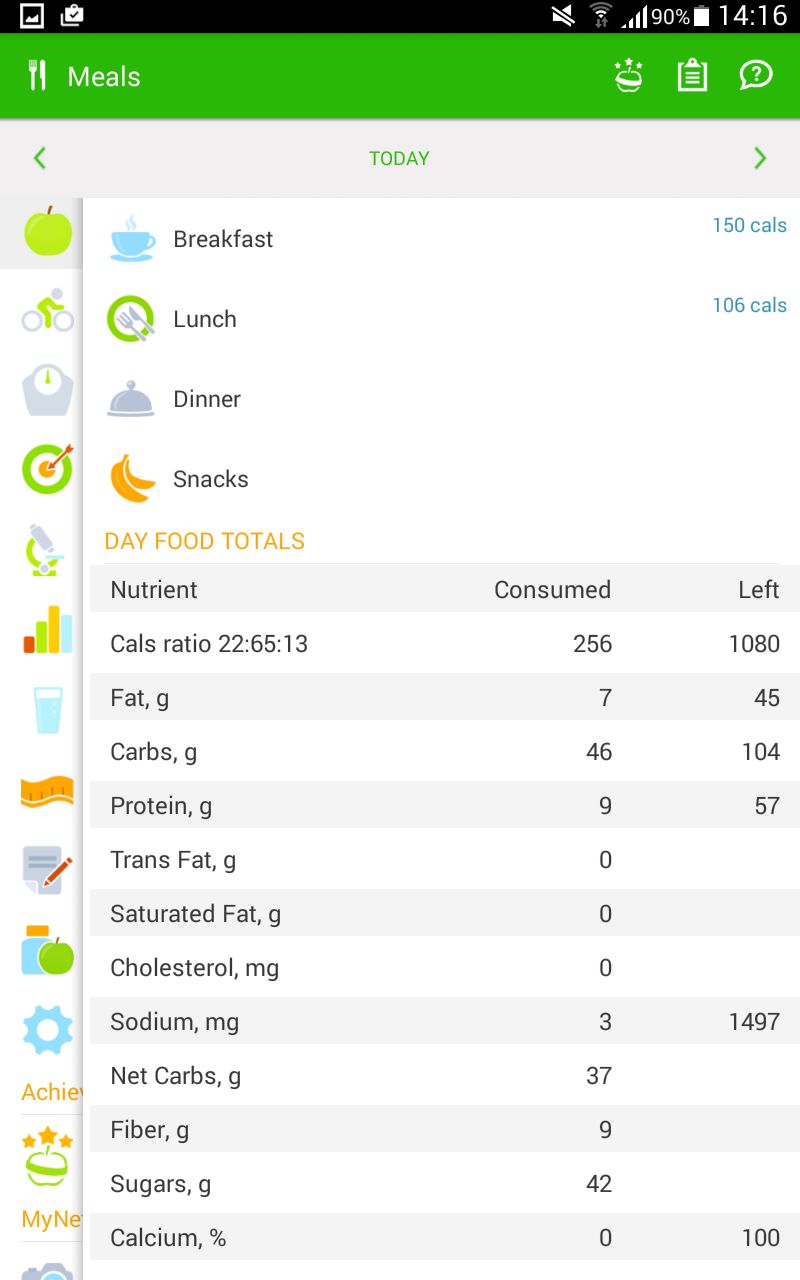This screenshot has width=800, height=1280.
Task: Select the green apple food tab
Action: pyautogui.click(x=46, y=232)
